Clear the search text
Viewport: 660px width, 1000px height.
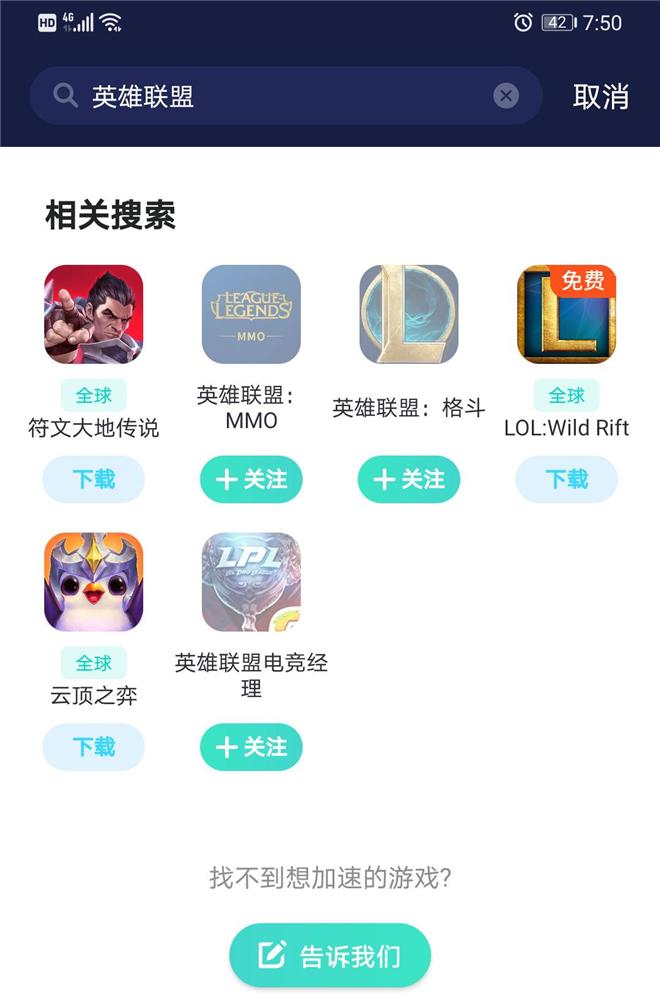(506, 96)
